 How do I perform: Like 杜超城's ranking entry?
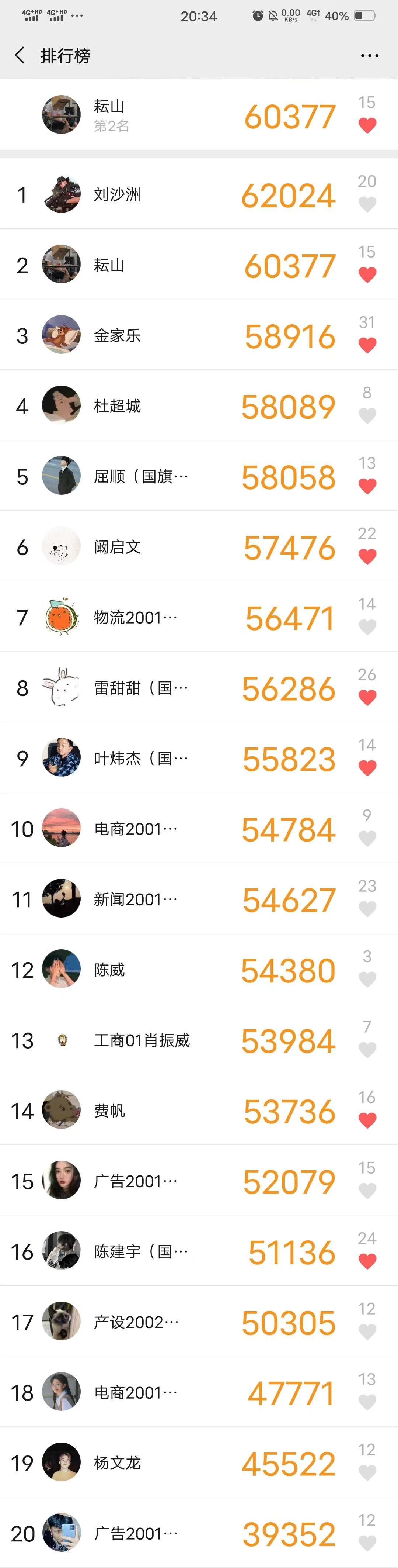(367, 416)
